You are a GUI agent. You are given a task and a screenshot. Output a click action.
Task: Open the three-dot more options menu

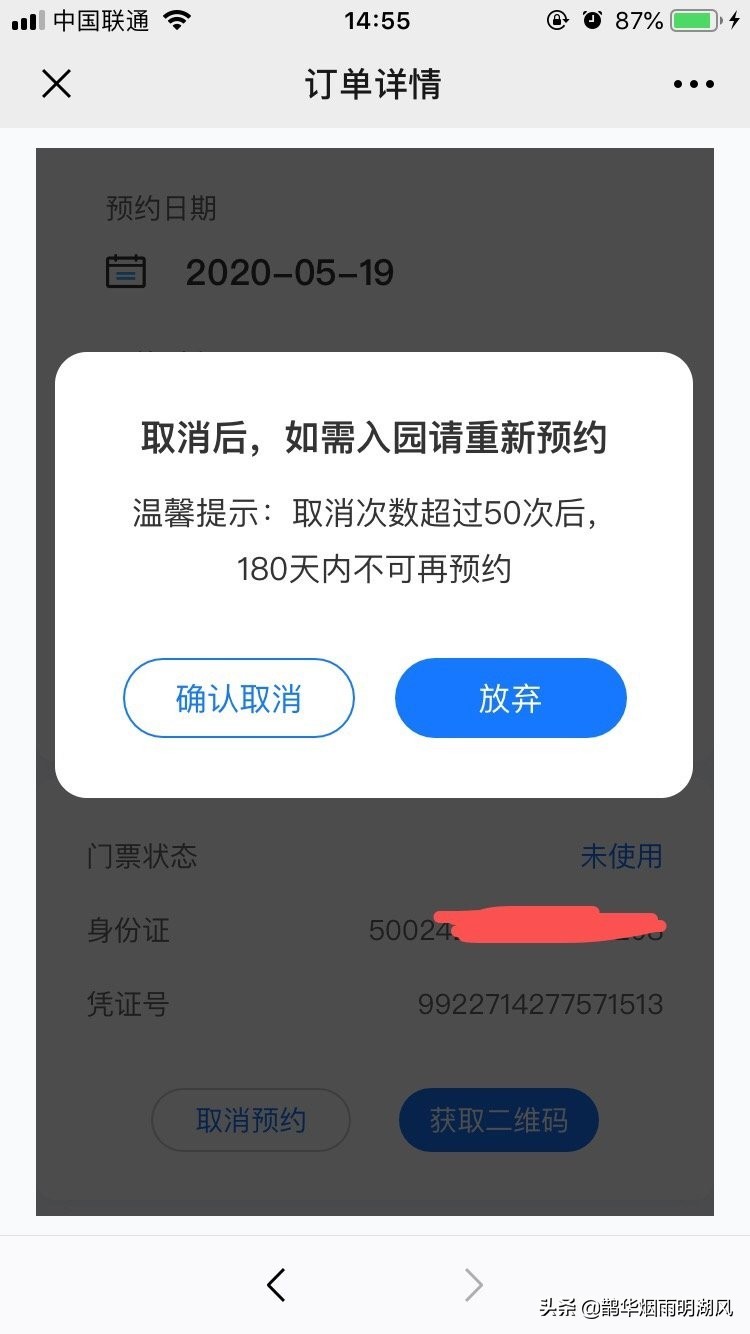[x=693, y=84]
